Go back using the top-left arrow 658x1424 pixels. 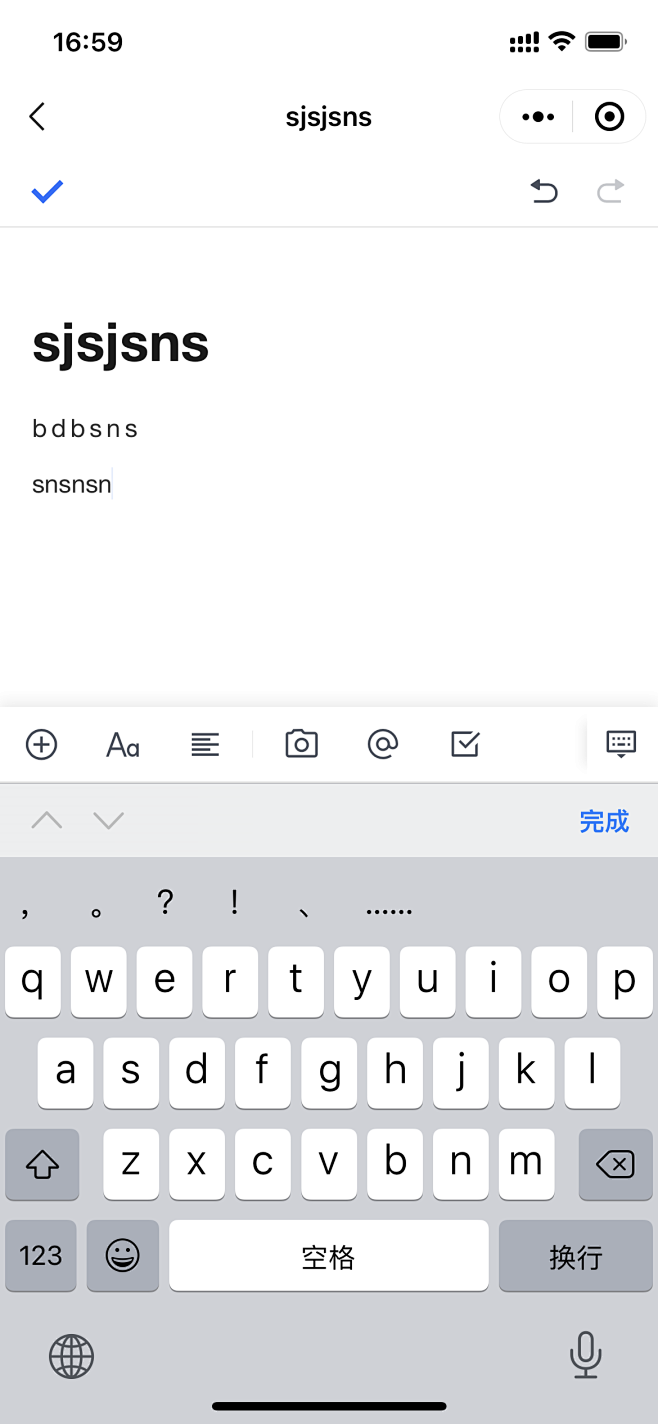click(37, 117)
